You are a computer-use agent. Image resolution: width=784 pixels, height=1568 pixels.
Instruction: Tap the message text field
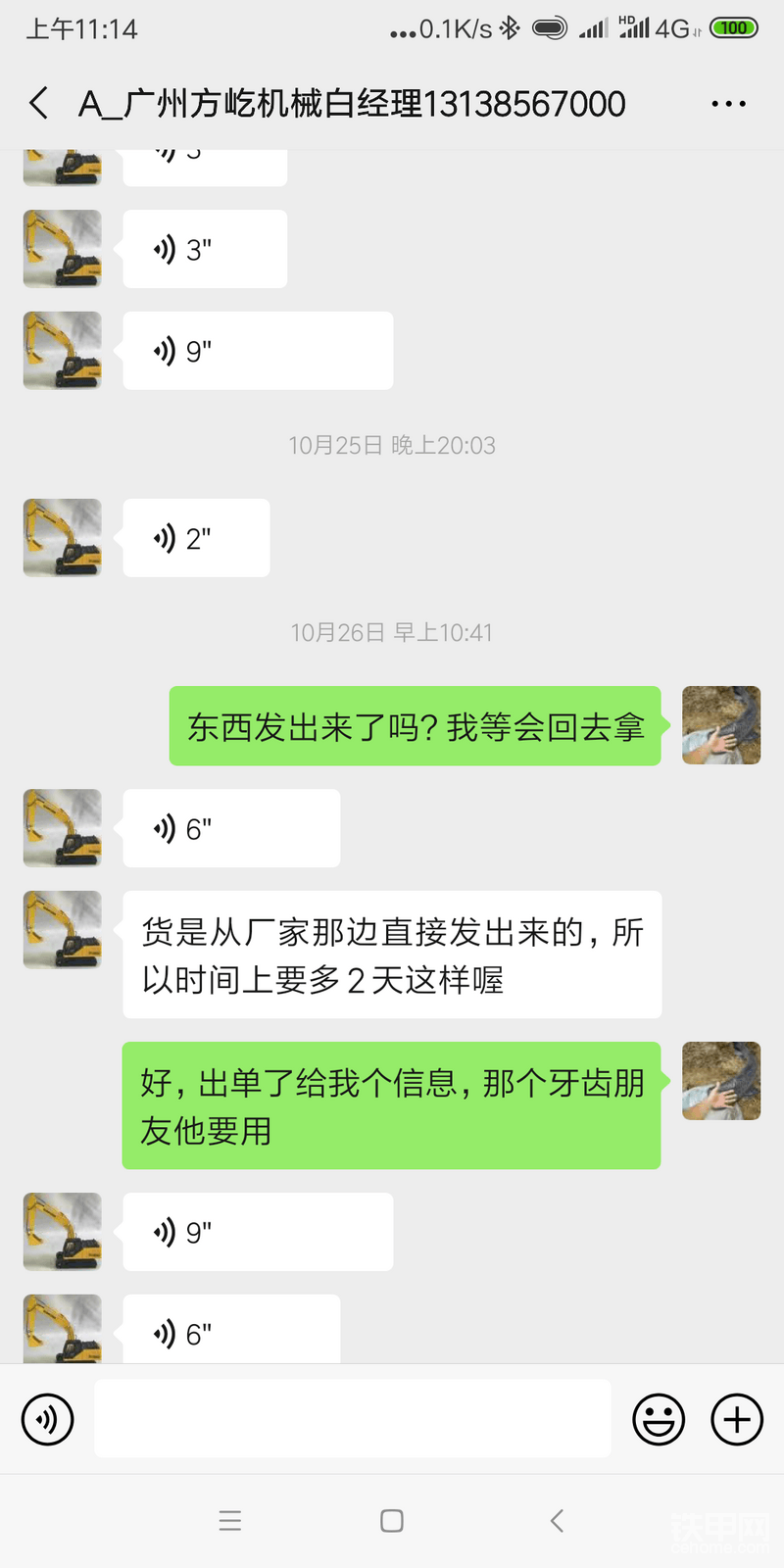click(353, 1419)
